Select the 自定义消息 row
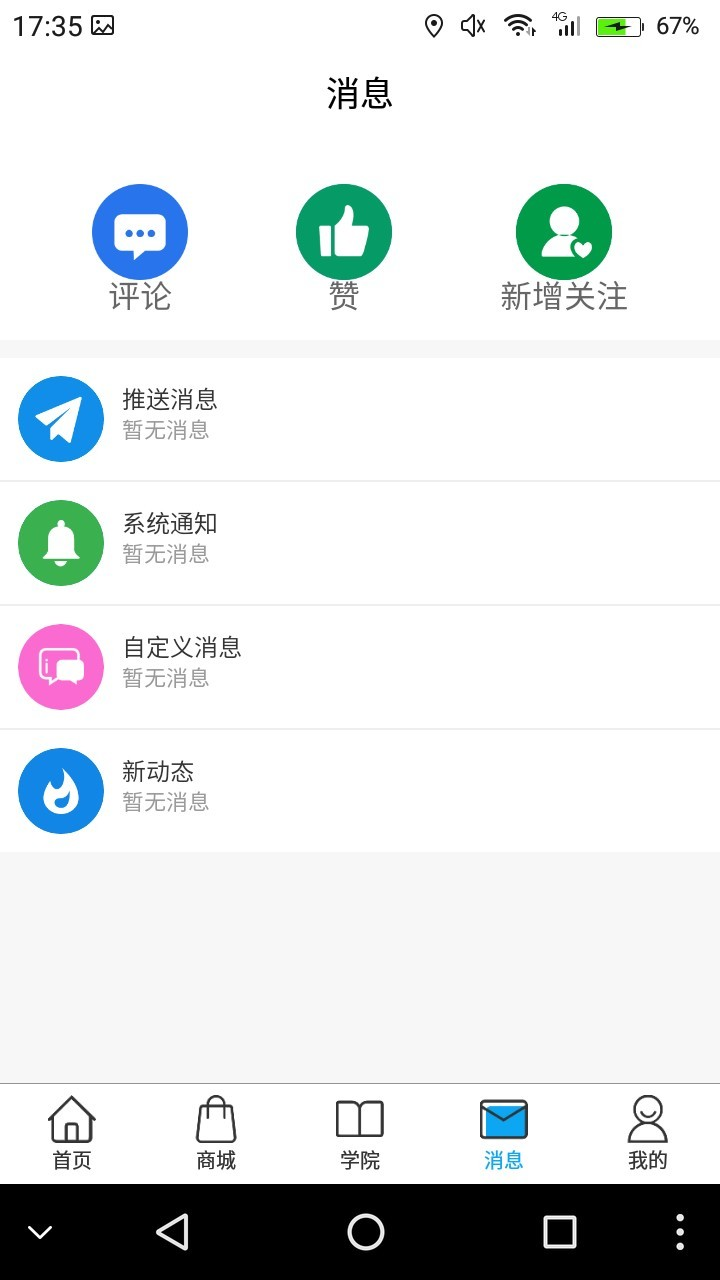Viewport: 720px width, 1280px height. 360,667
